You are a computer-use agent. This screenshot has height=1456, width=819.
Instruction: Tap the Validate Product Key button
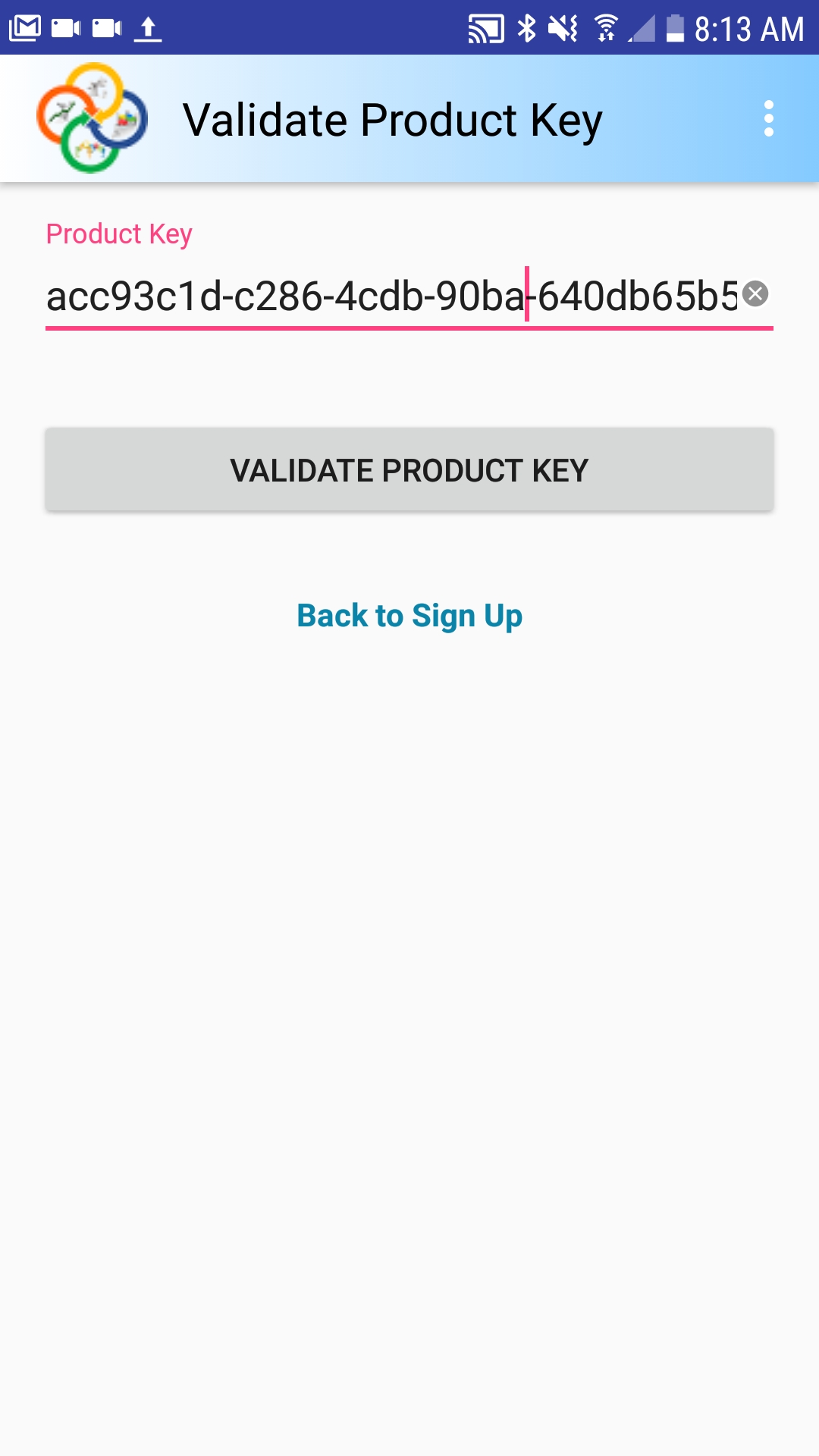[x=409, y=469]
